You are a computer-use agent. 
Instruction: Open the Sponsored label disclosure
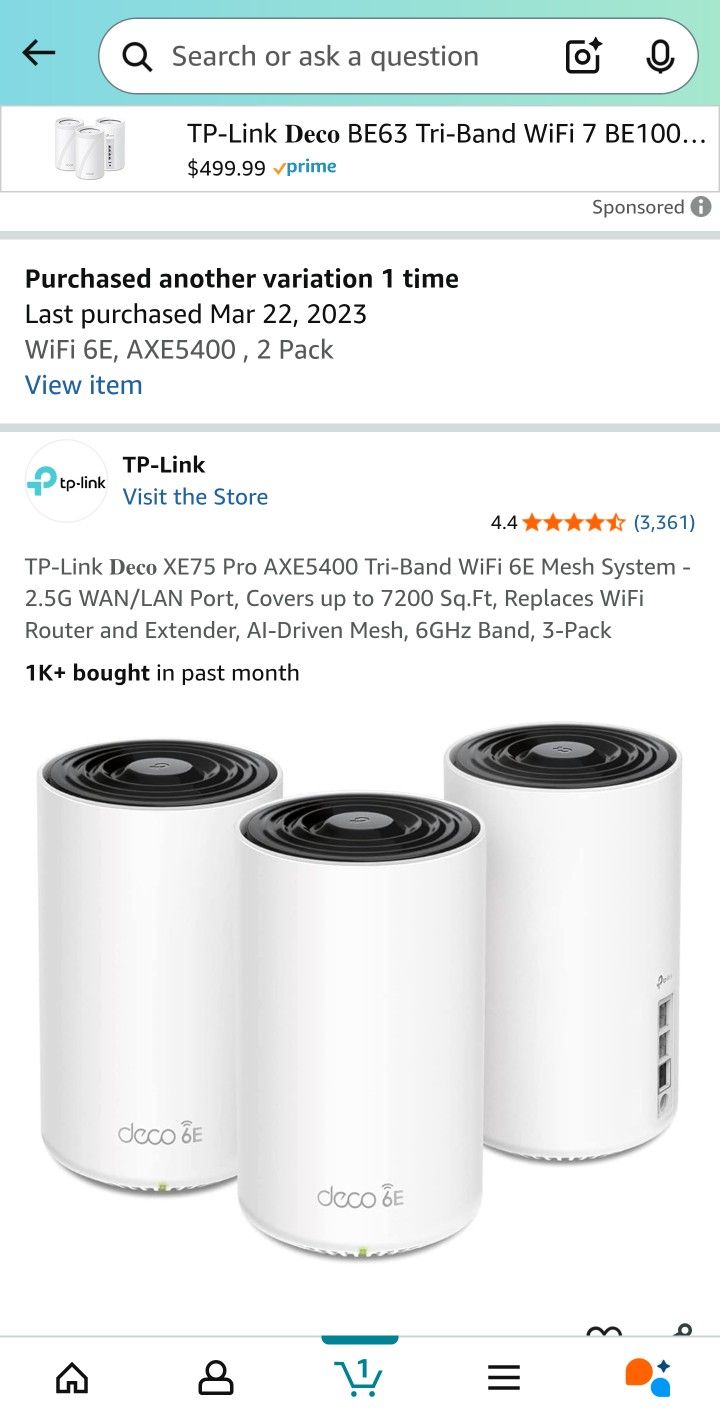639,207
